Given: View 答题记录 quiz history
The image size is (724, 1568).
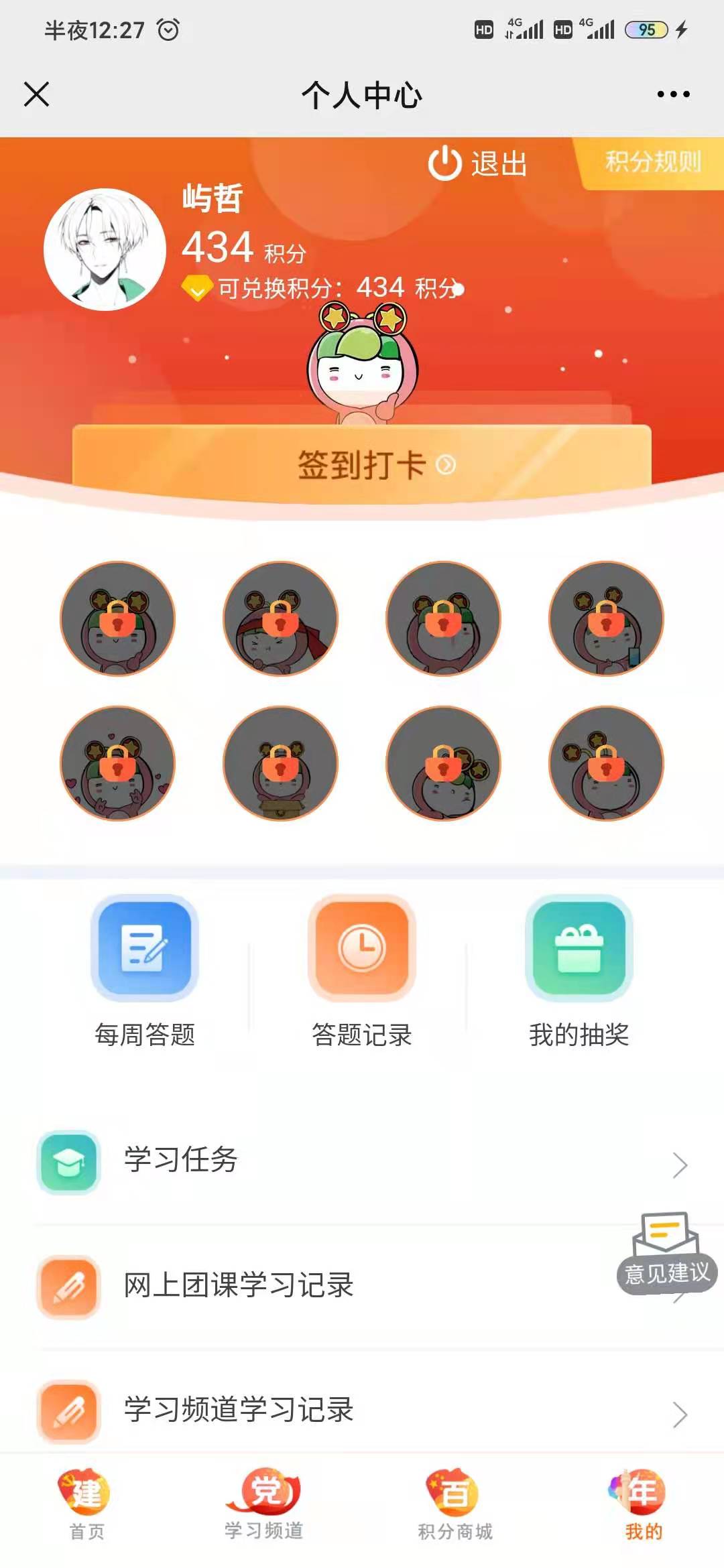Looking at the screenshot, I should tap(362, 972).
